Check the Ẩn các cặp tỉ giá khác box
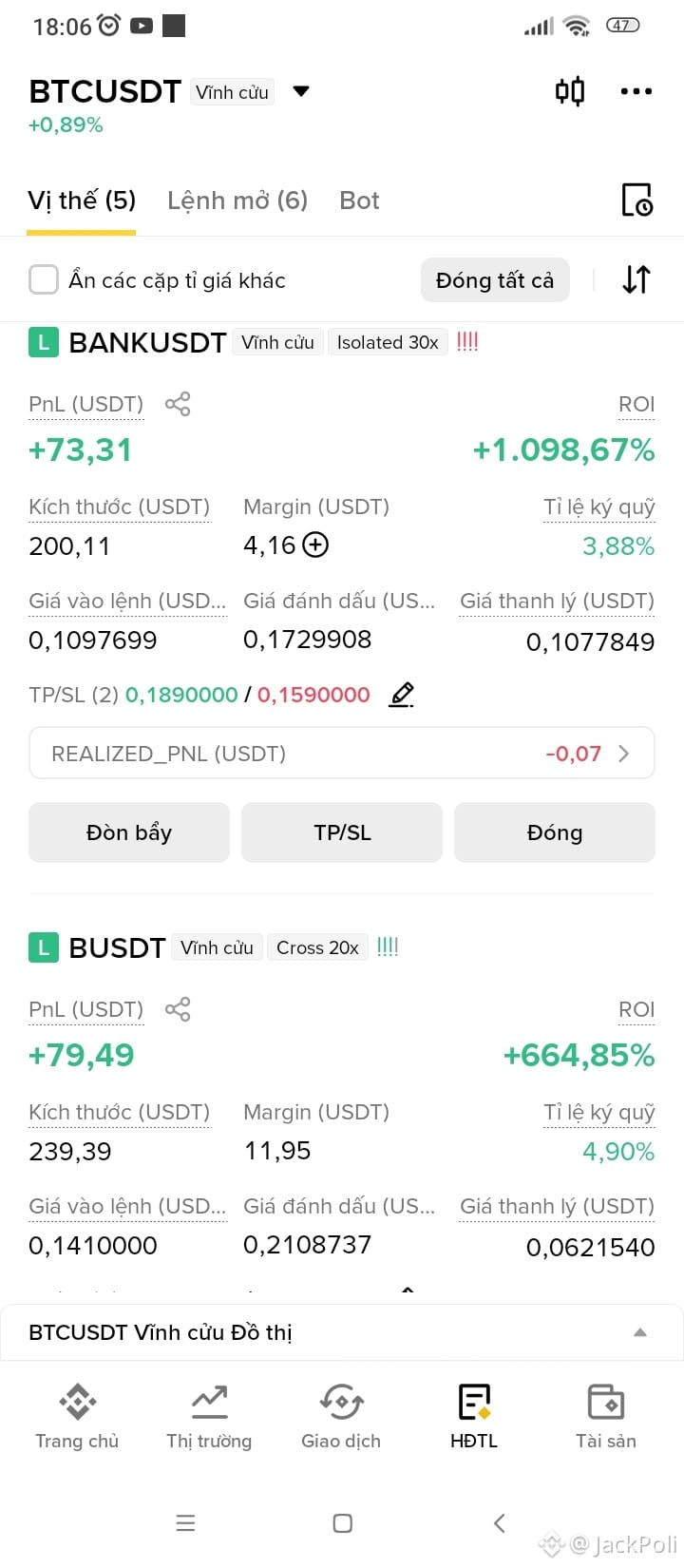The height and width of the screenshot is (1568, 684). click(x=44, y=280)
